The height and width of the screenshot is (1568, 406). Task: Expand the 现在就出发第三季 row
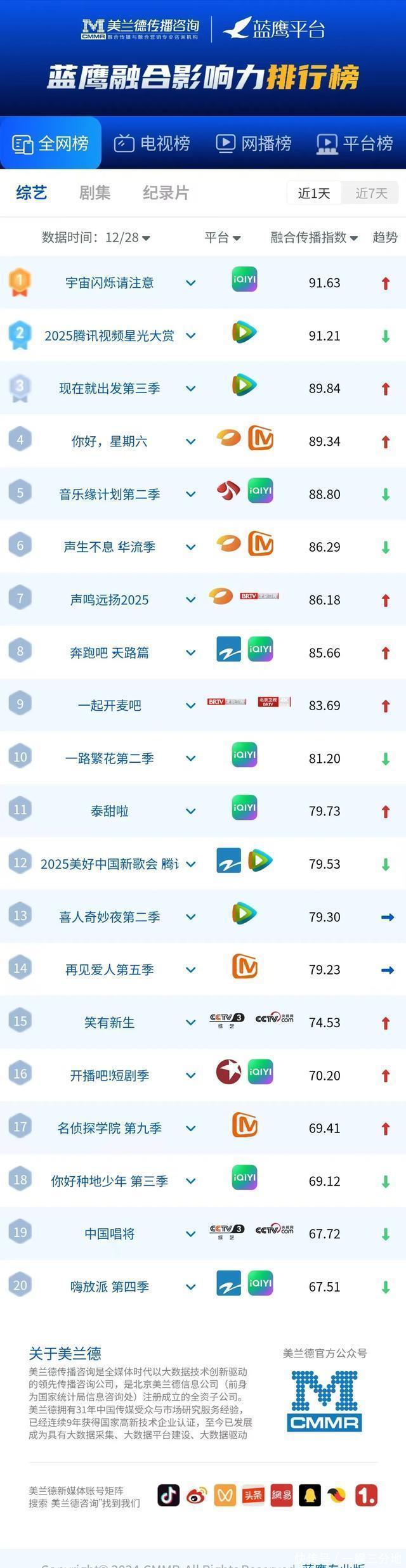(190, 389)
